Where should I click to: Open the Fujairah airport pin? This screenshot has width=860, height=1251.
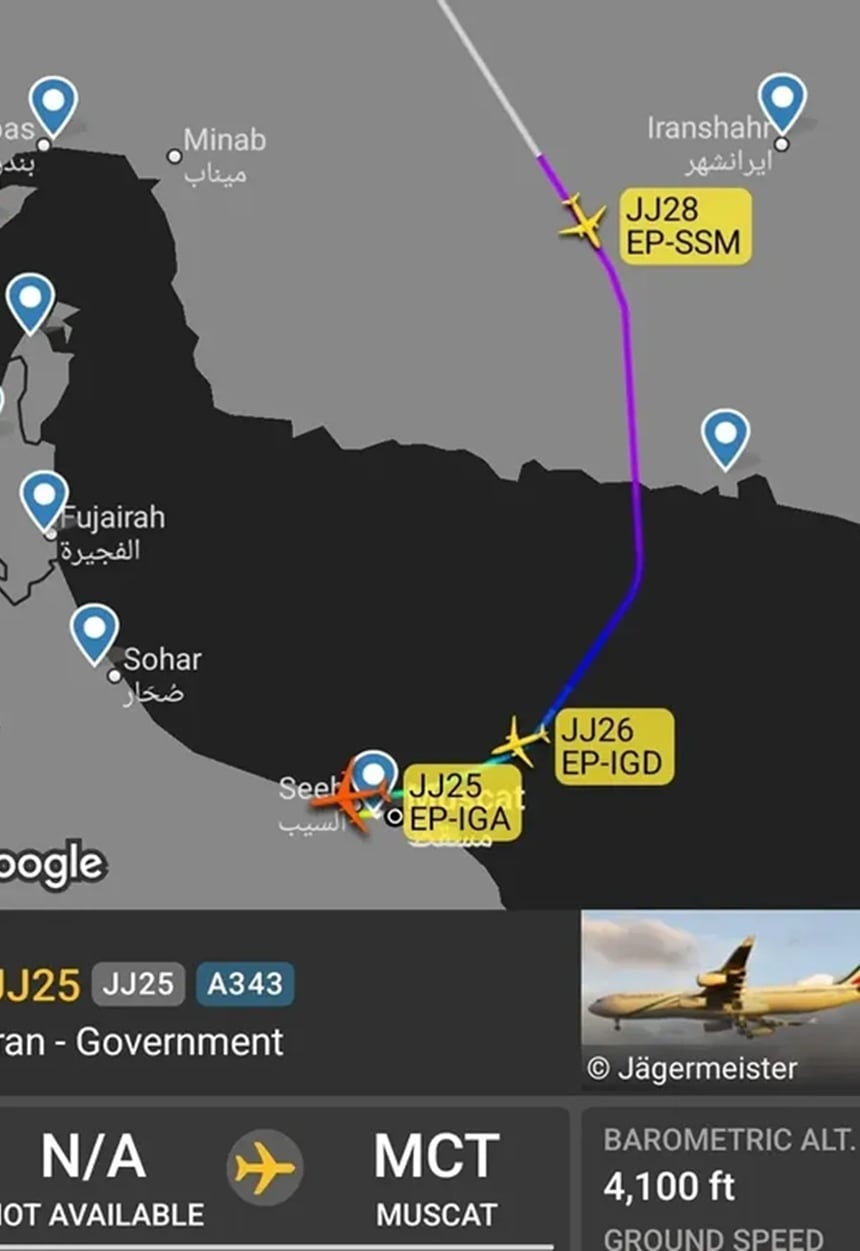45,498
